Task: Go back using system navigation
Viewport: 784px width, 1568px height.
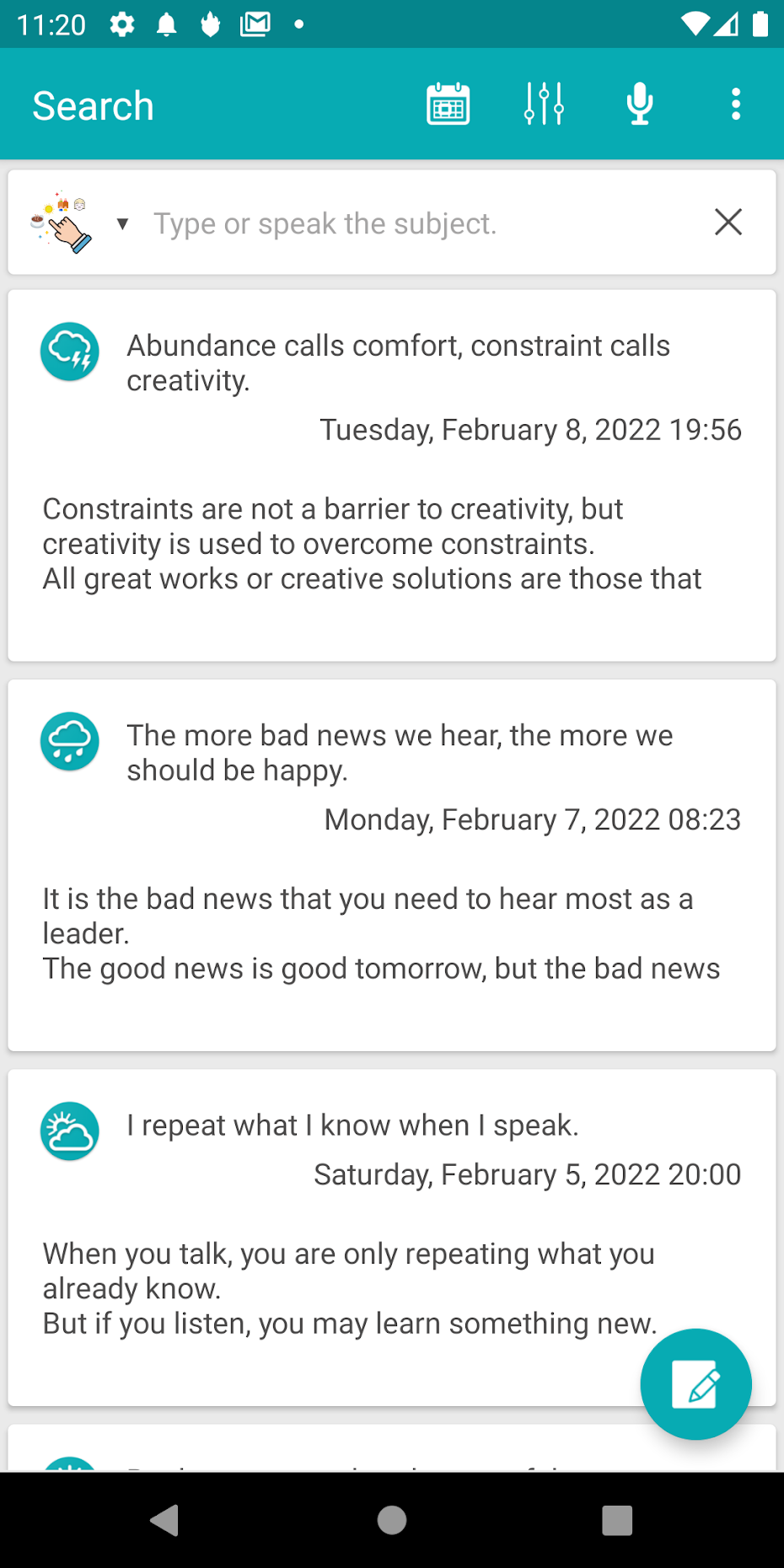Action: click(165, 1520)
